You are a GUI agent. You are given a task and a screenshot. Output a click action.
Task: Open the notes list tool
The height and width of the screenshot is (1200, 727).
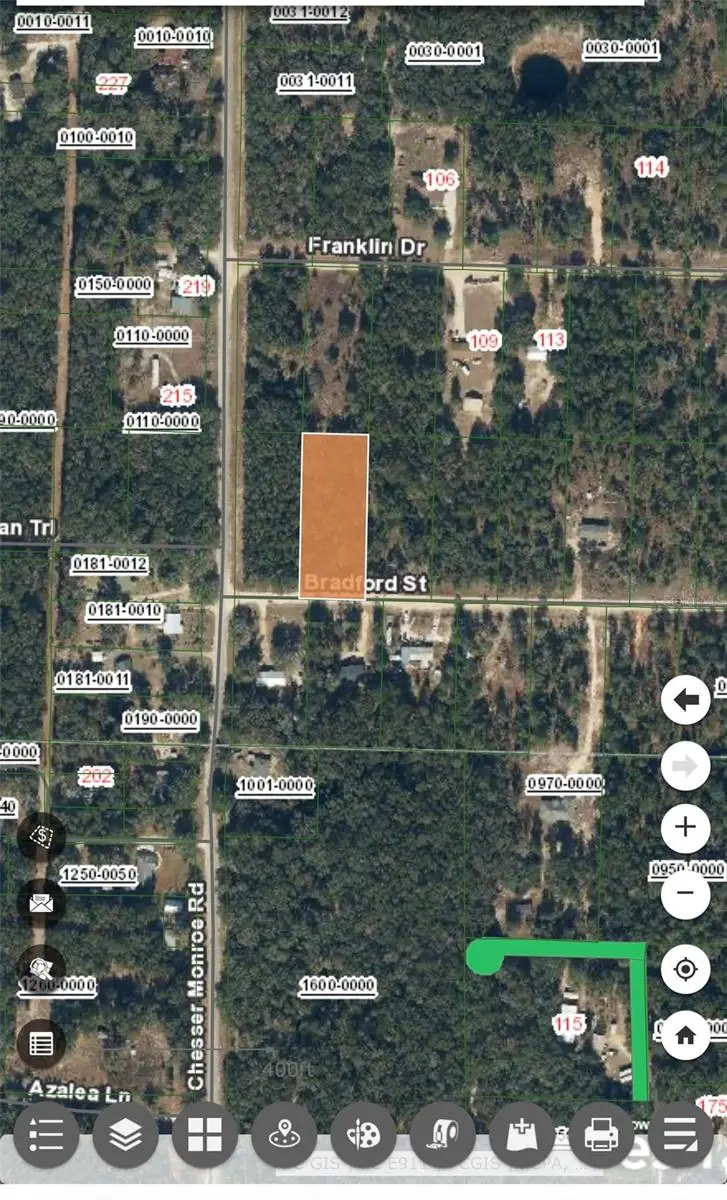coord(681,1134)
